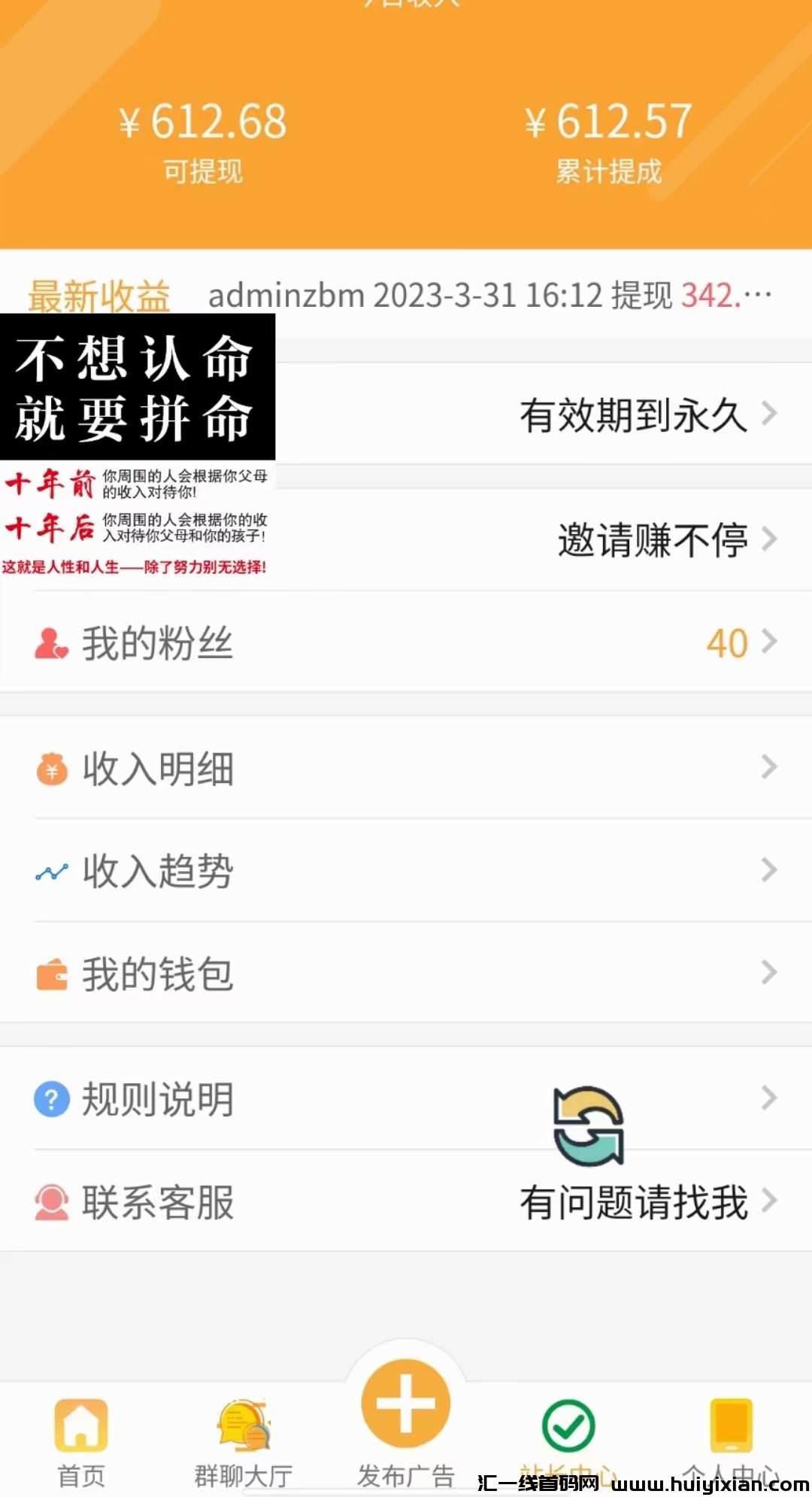Screen dimensions: 812x1497
Task: Open the 我的粉丝 fans list
Action: coord(406,643)
